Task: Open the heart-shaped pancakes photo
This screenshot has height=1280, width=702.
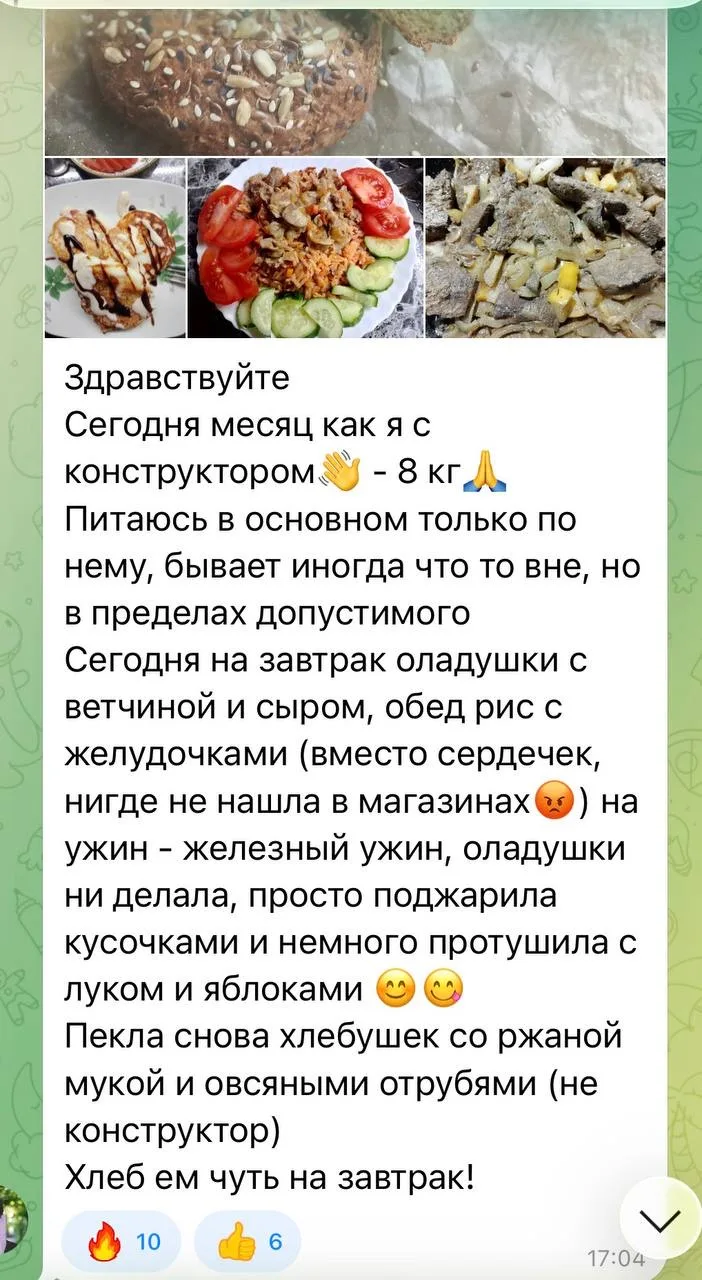Action: (116, 248)
